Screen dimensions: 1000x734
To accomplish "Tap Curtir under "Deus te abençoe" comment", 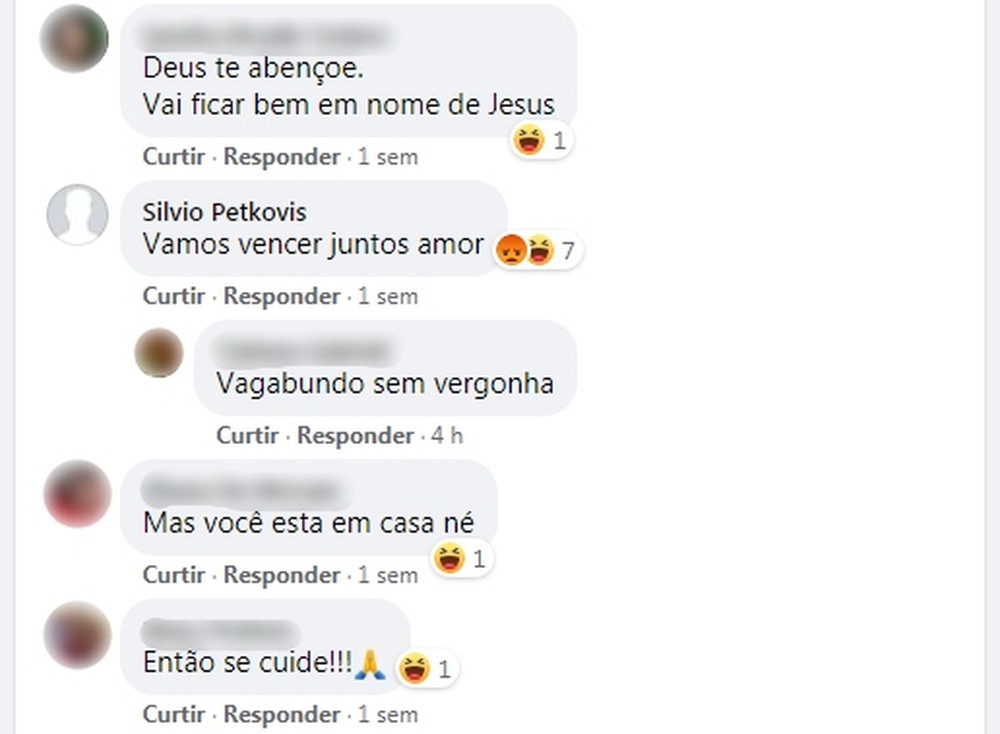I will click(x=173, y=157).
